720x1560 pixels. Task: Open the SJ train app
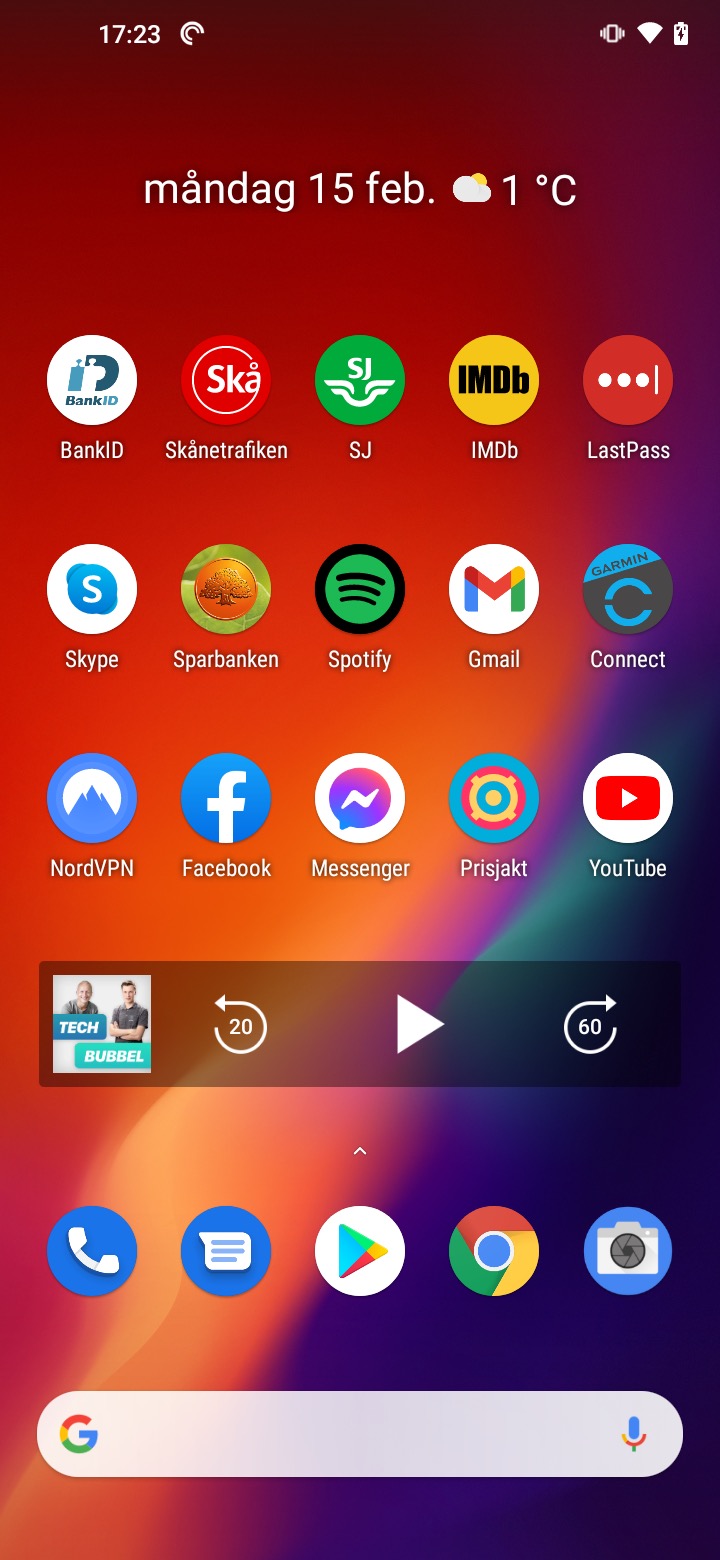tap(360, 381)
